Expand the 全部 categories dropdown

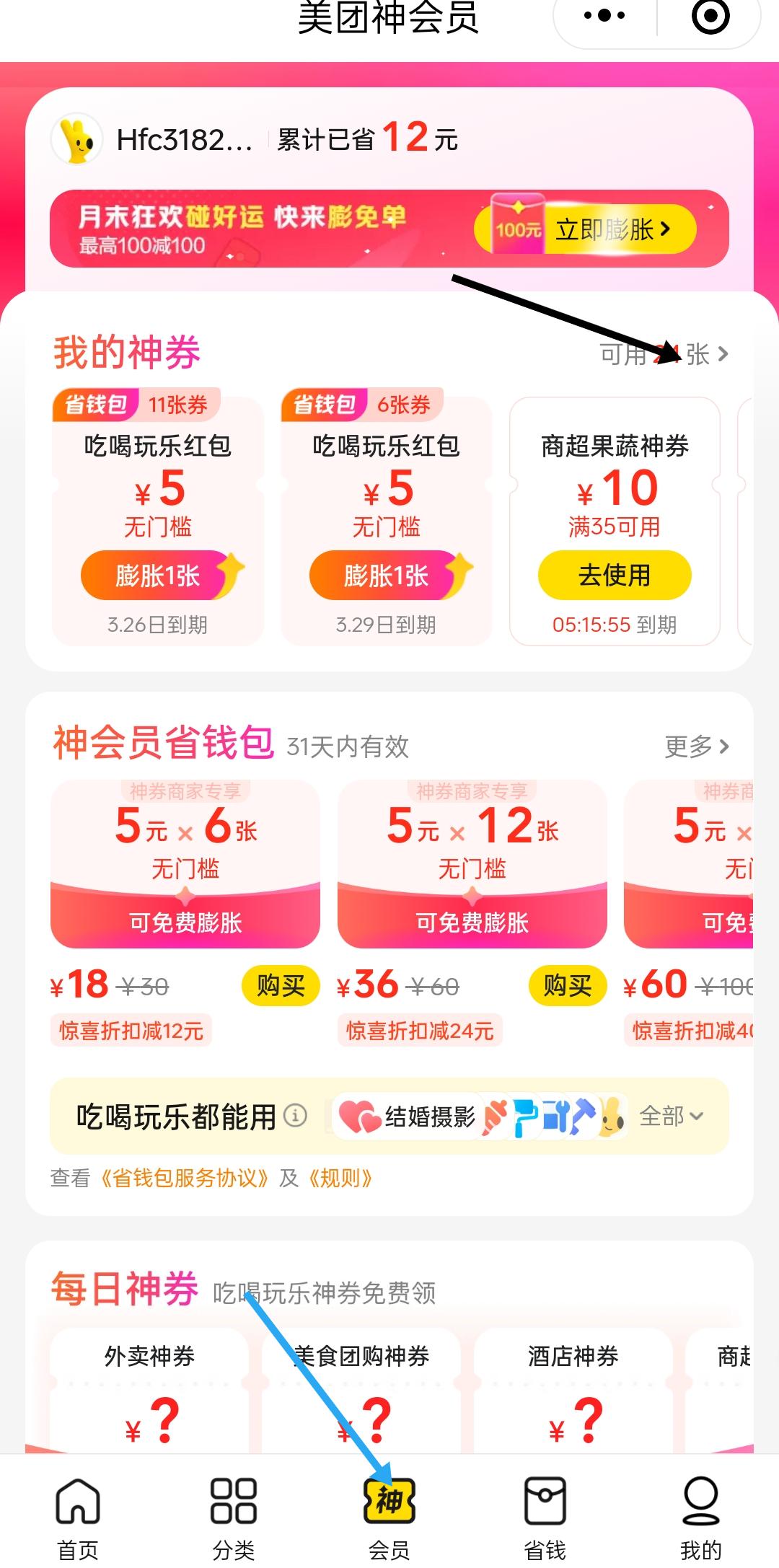(671, 1116)
